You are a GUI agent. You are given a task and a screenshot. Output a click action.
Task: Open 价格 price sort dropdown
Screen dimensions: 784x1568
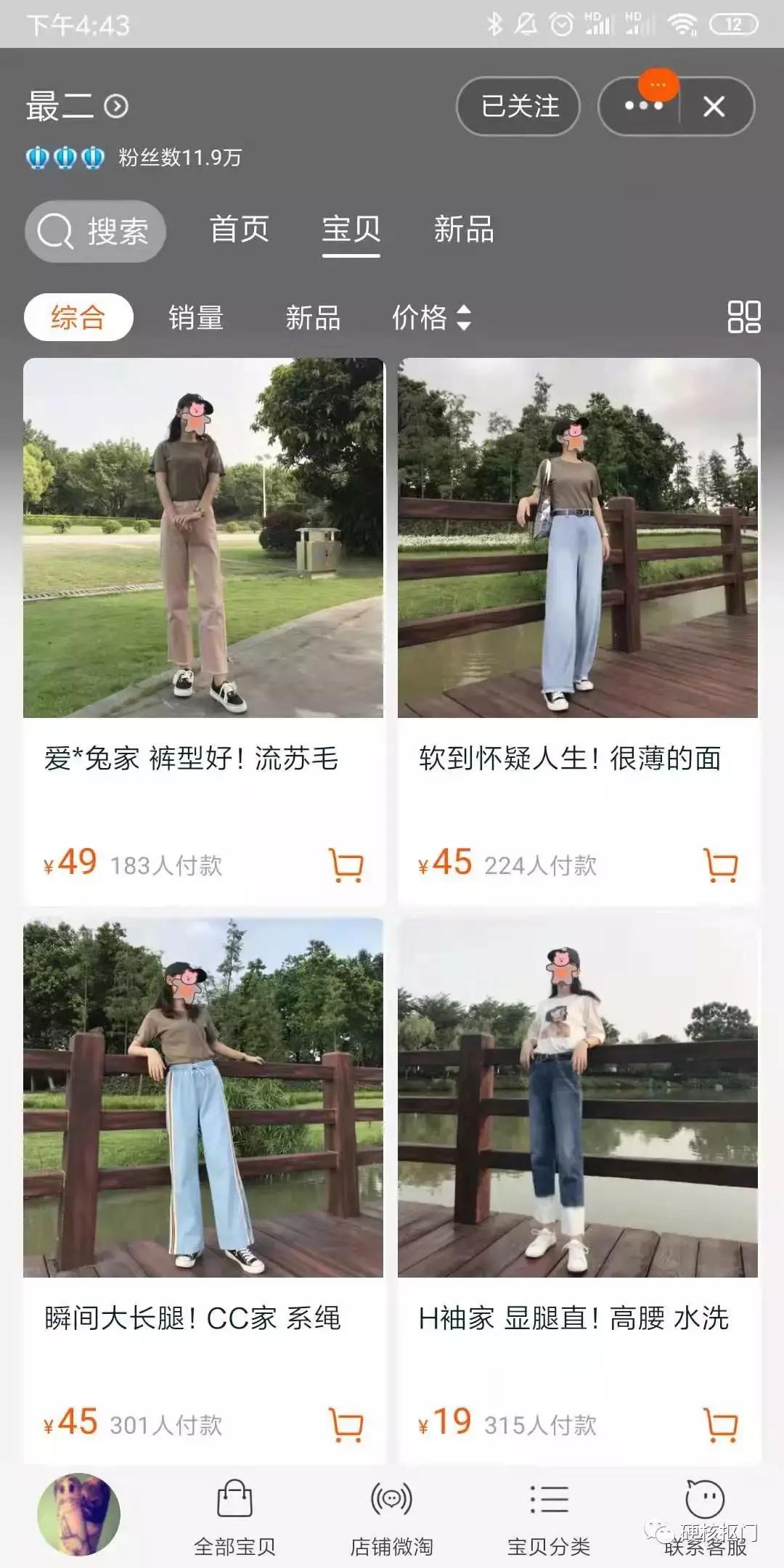431,317
